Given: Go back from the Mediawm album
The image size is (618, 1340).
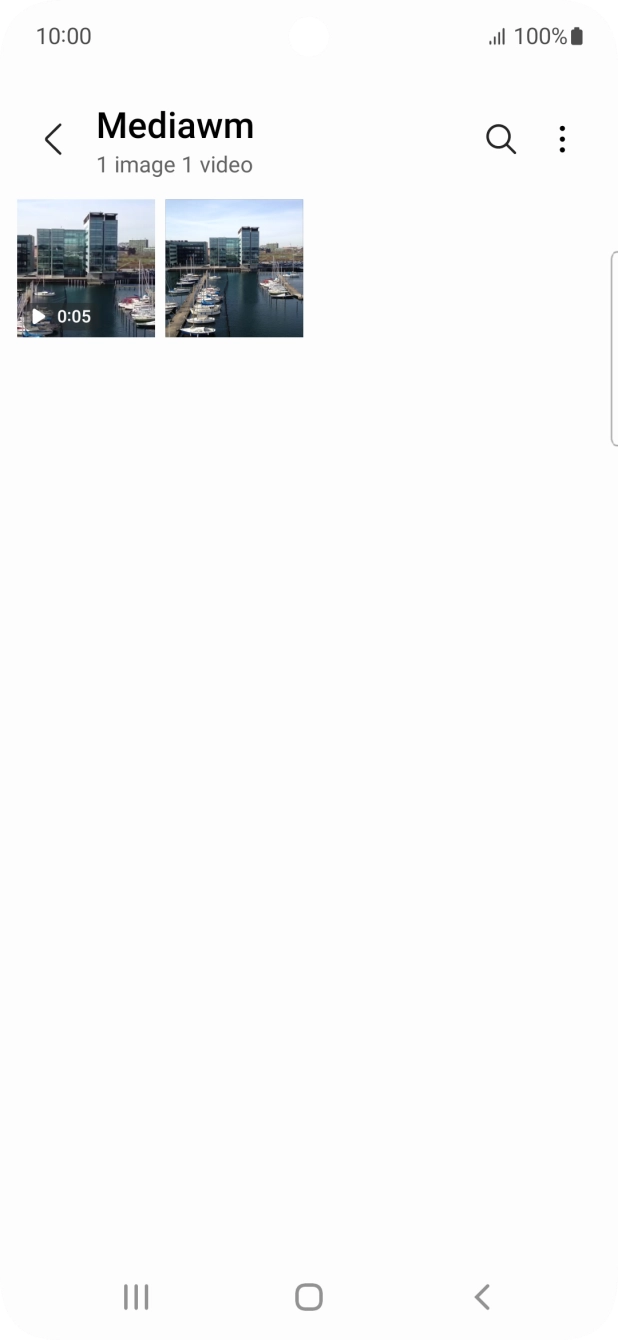Looking at the screenshot, I should tap(54, 140).
